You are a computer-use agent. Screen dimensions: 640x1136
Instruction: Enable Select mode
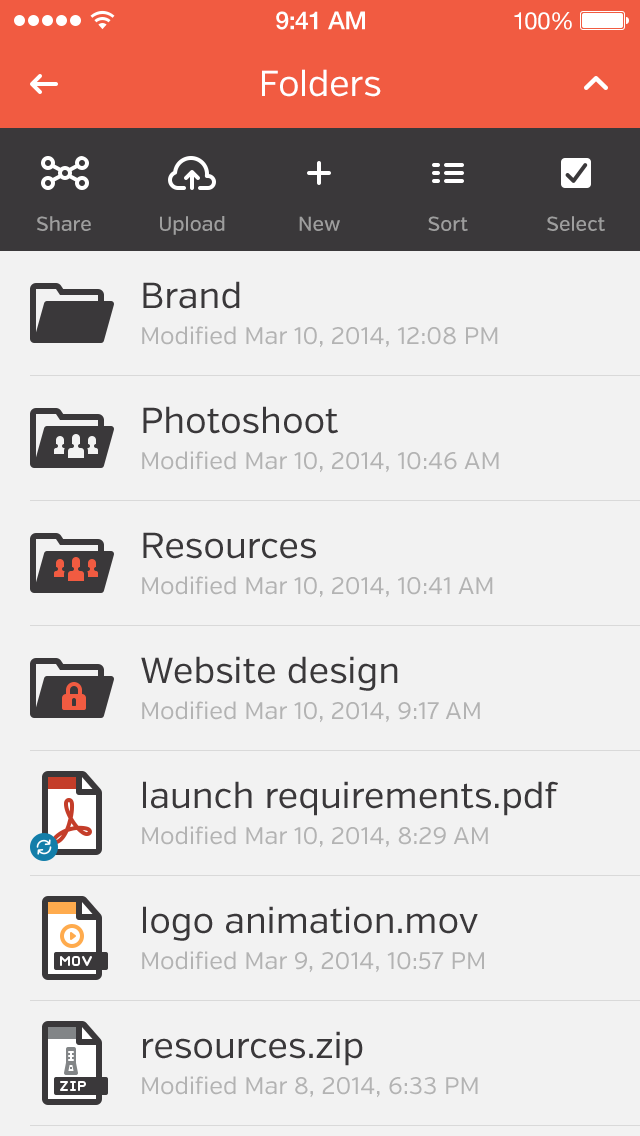pos(575,192)
